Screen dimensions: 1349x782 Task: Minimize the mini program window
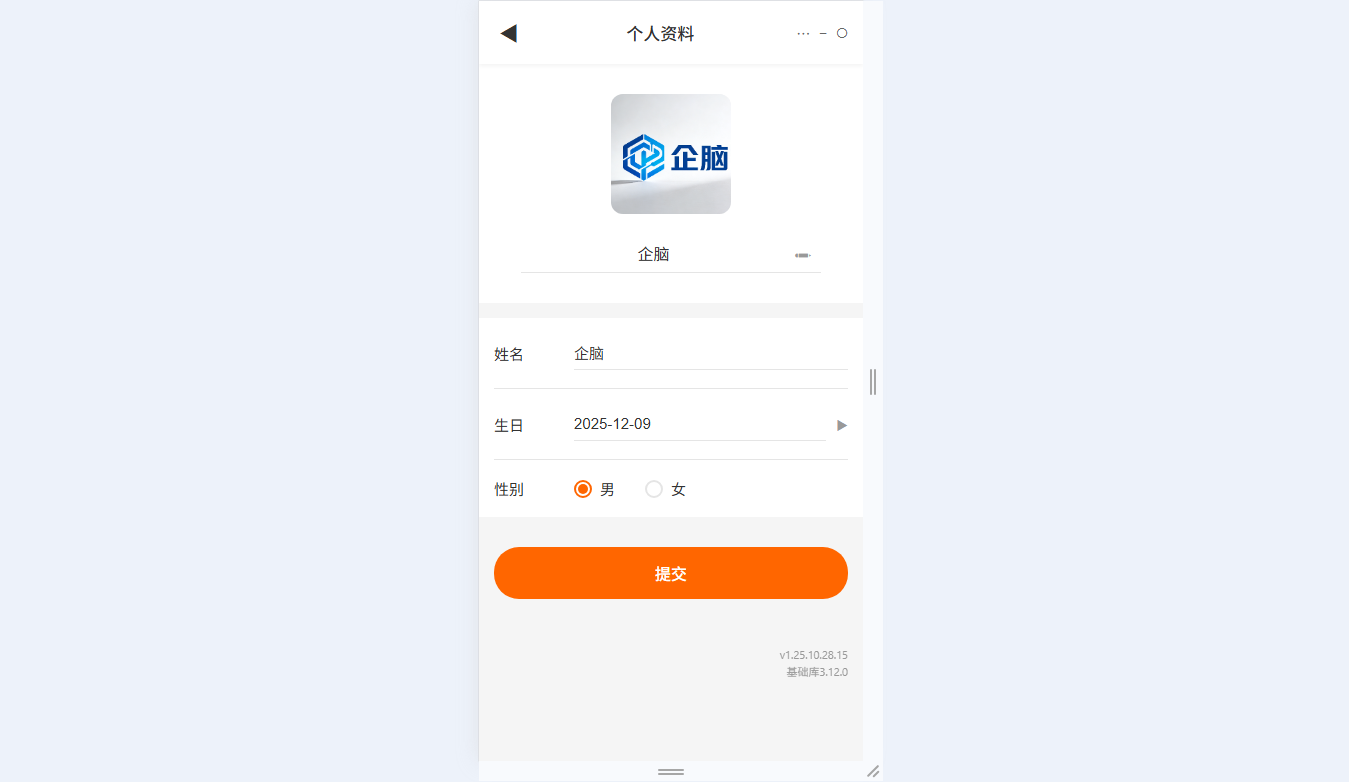[x=823, y=33]
